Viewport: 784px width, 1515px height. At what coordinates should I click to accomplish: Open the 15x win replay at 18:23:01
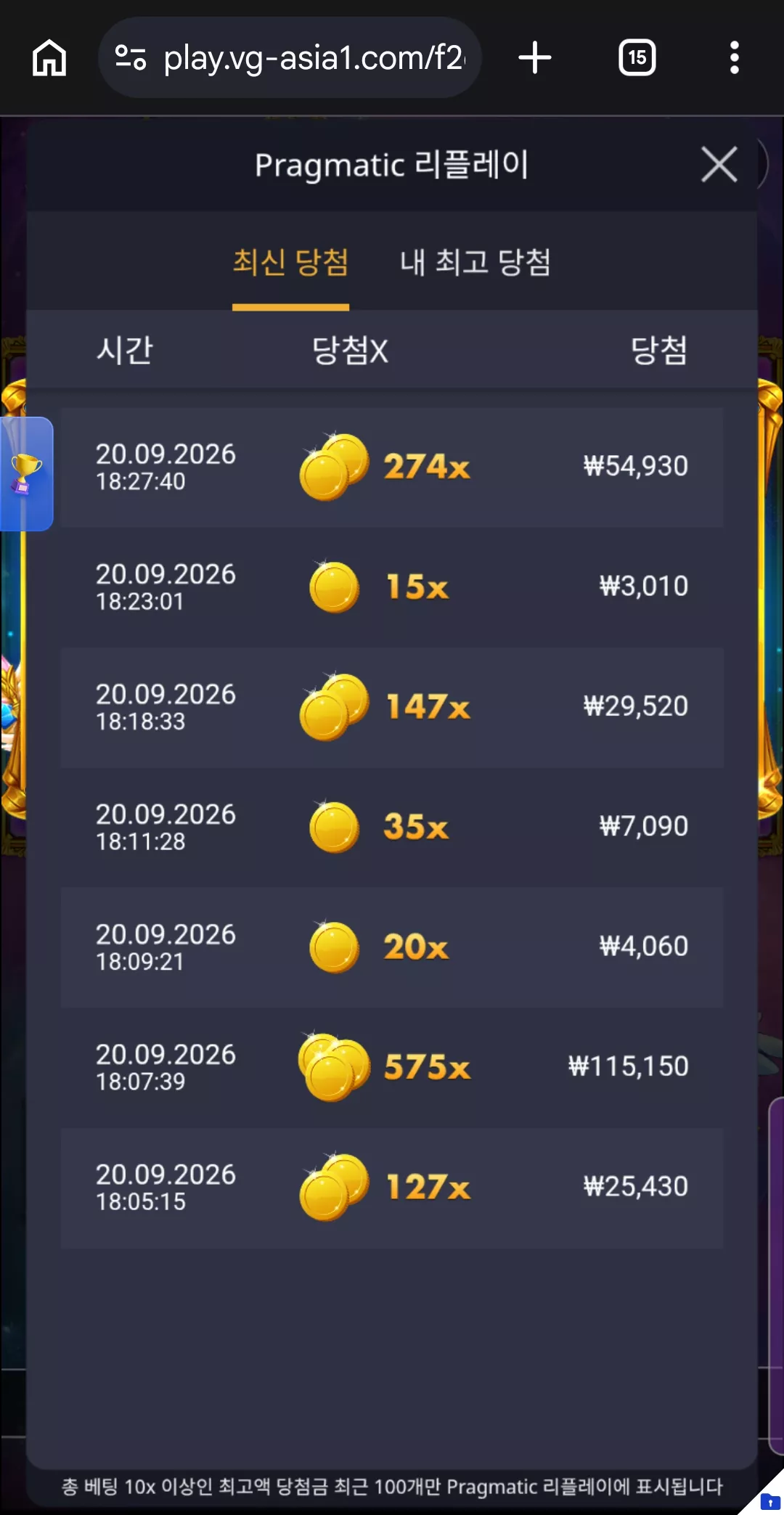pyautogui.click(x=392, y=587)
